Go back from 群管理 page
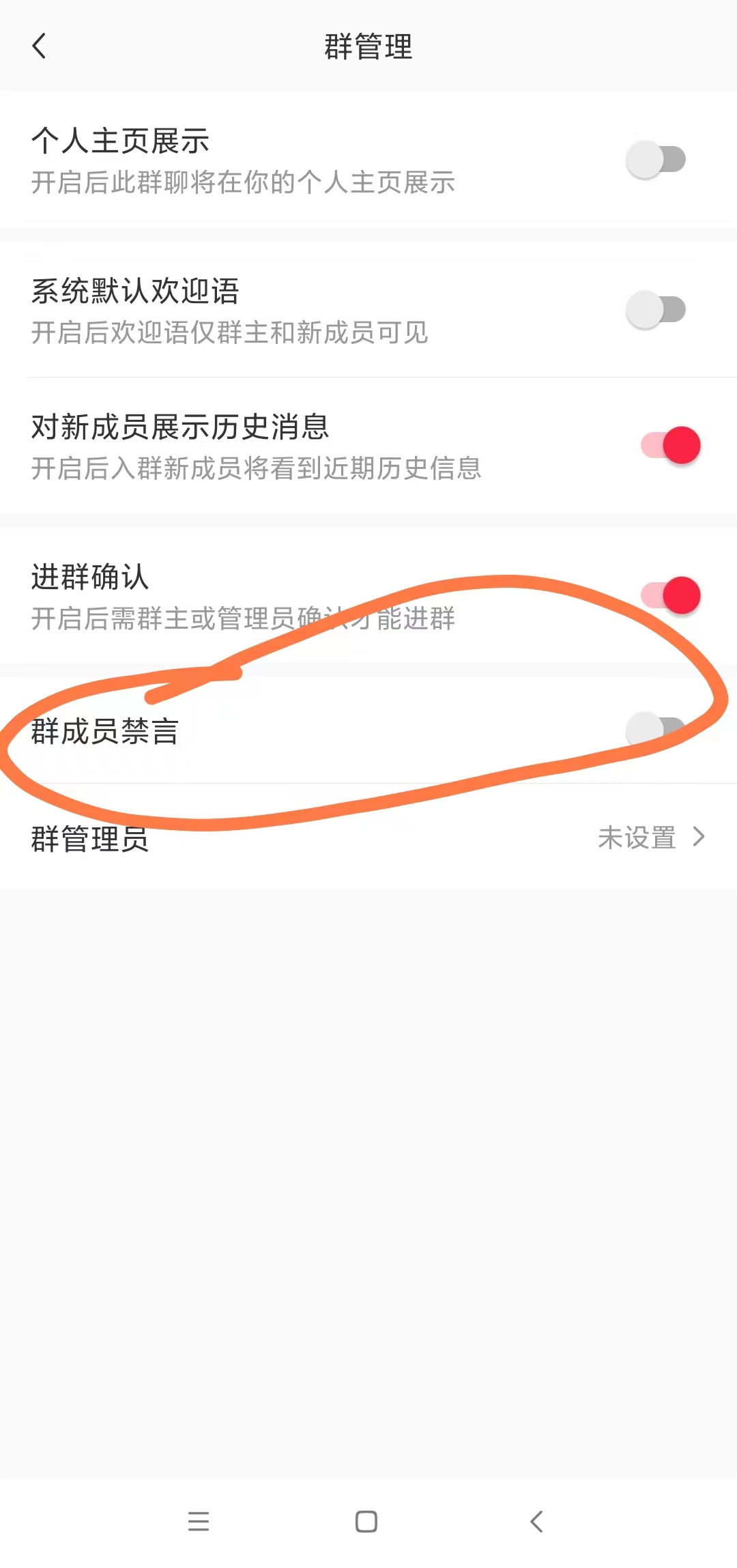This screenshot has height=1568, width=737. 40,46
